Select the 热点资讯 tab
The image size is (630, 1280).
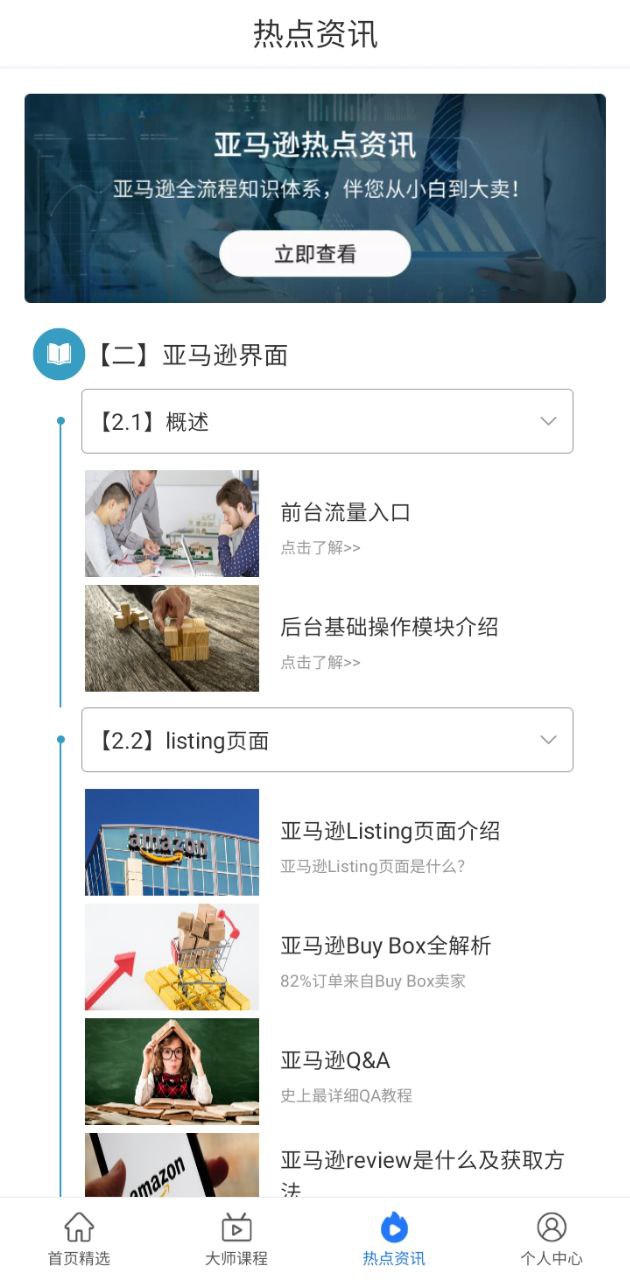point(394,1239)
